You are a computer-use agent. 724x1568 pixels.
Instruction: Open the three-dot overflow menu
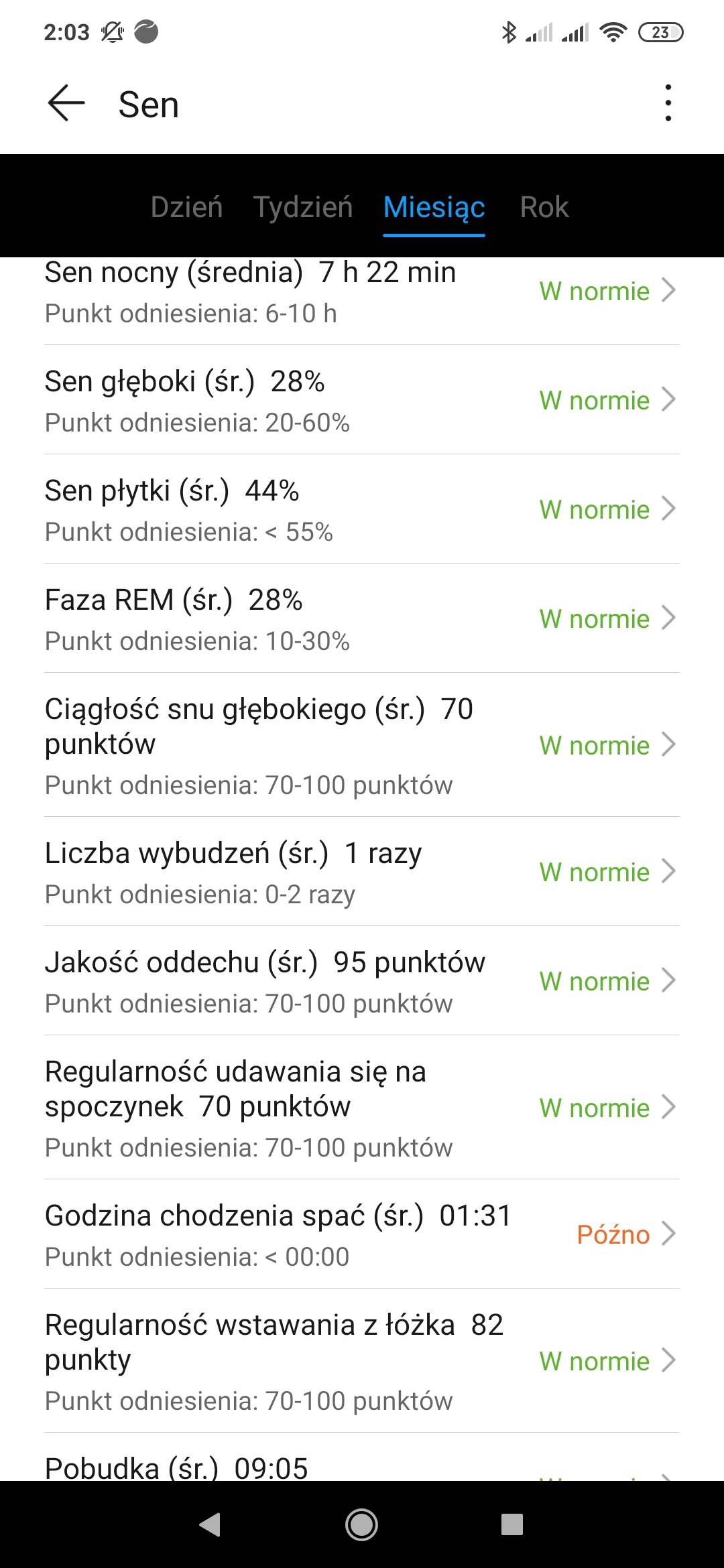pyautogui.click(x=668, y=103)
